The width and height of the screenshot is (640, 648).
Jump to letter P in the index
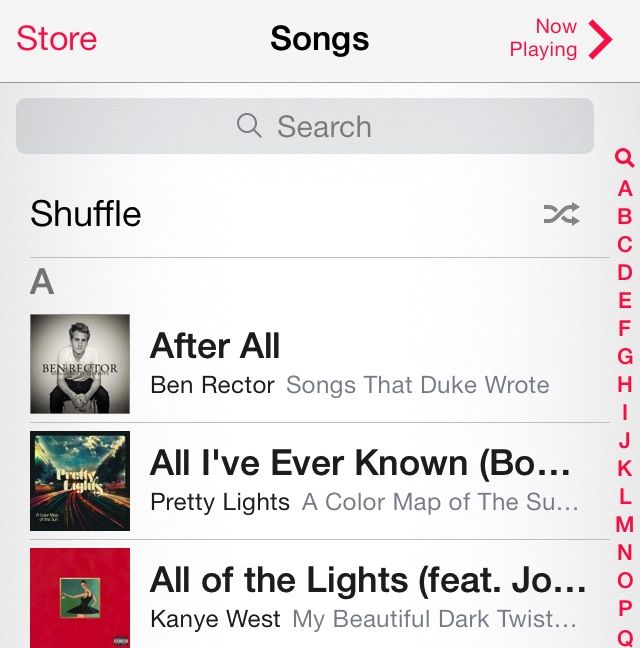point(625,608)
